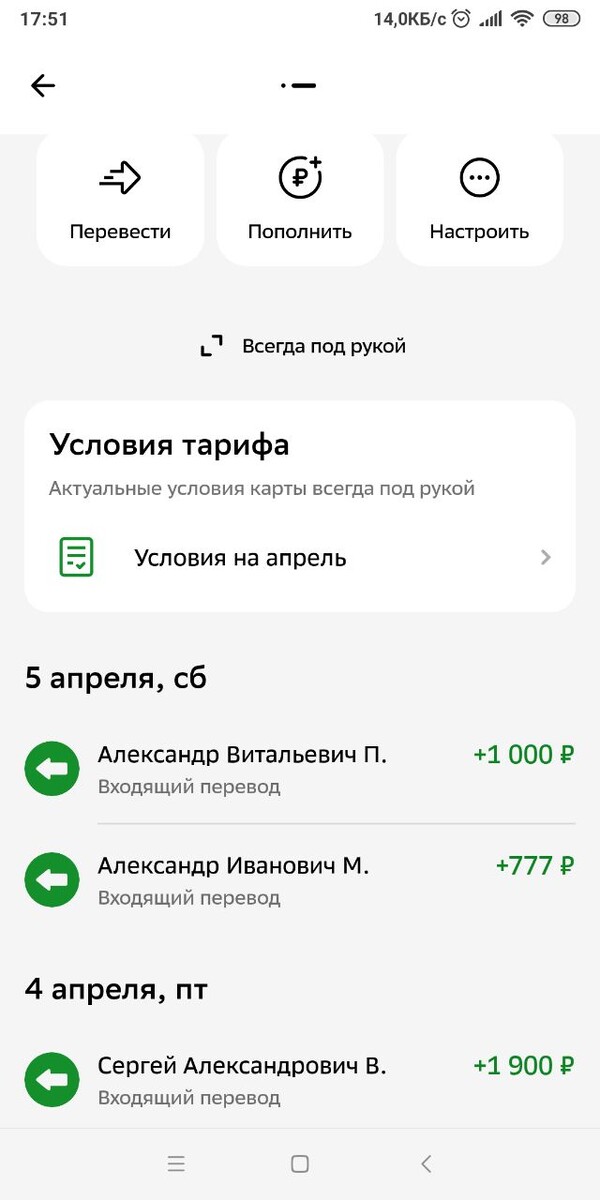Tap the system back button
The width and height of the screenshot is (600, 1200).
click(x=426, y=1163)
